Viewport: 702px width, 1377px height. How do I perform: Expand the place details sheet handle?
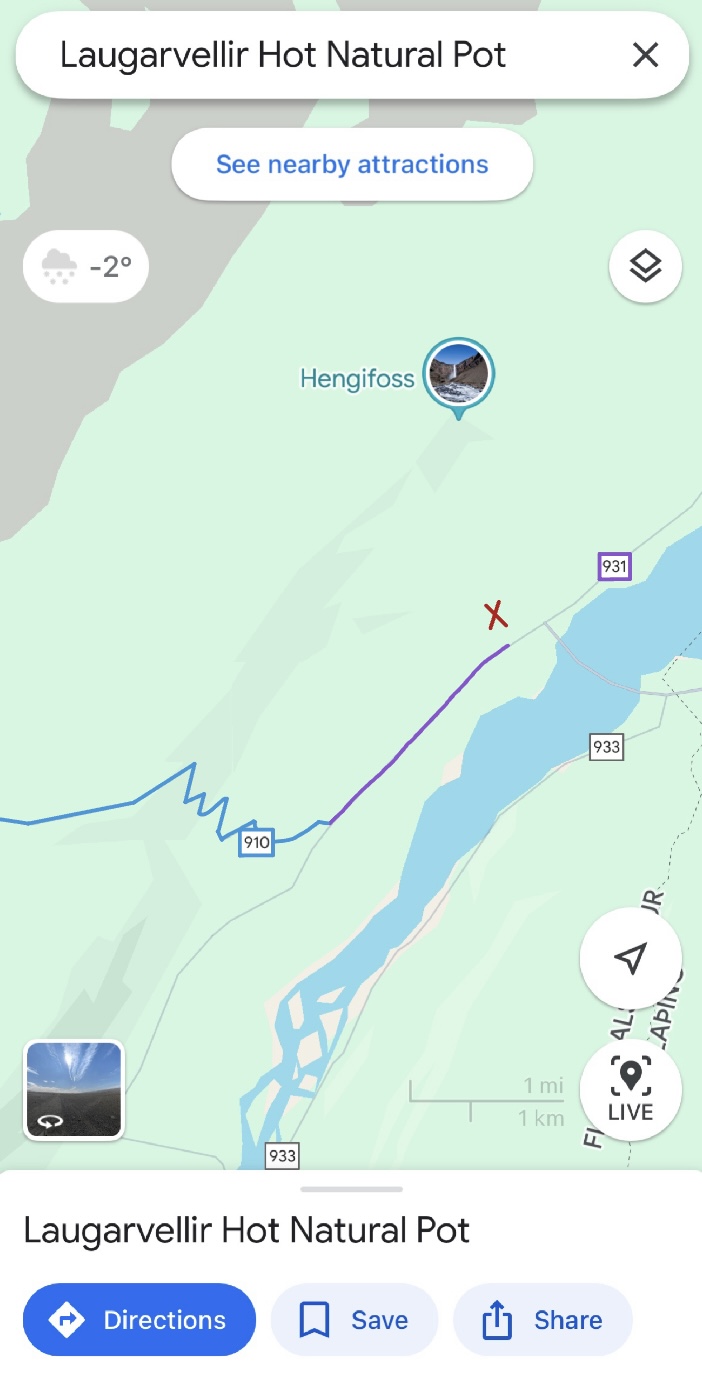click(x=351, y=1189)
